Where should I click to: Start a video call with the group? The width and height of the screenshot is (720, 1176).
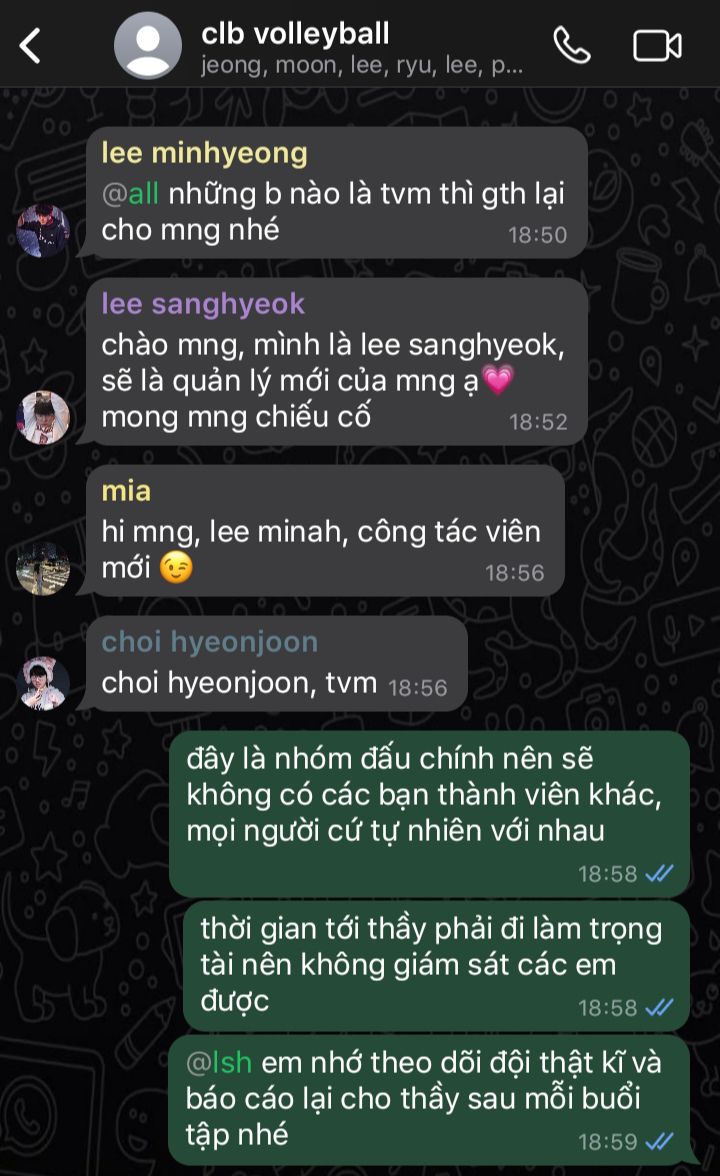(x=657, y=46)
